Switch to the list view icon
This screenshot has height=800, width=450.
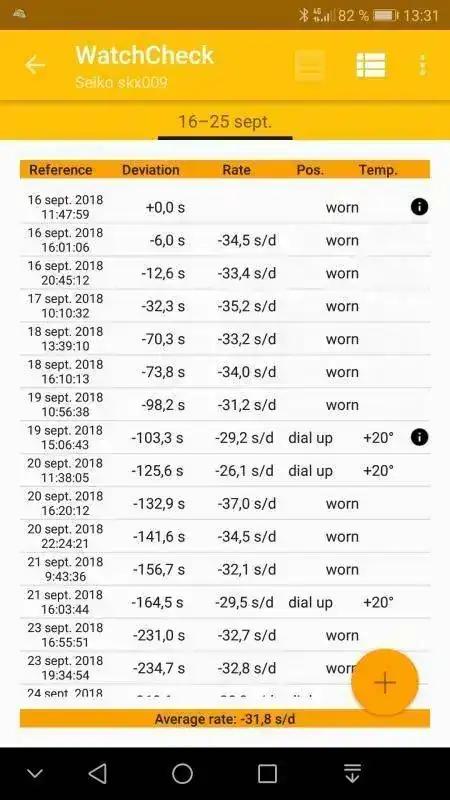pos(371,65)
